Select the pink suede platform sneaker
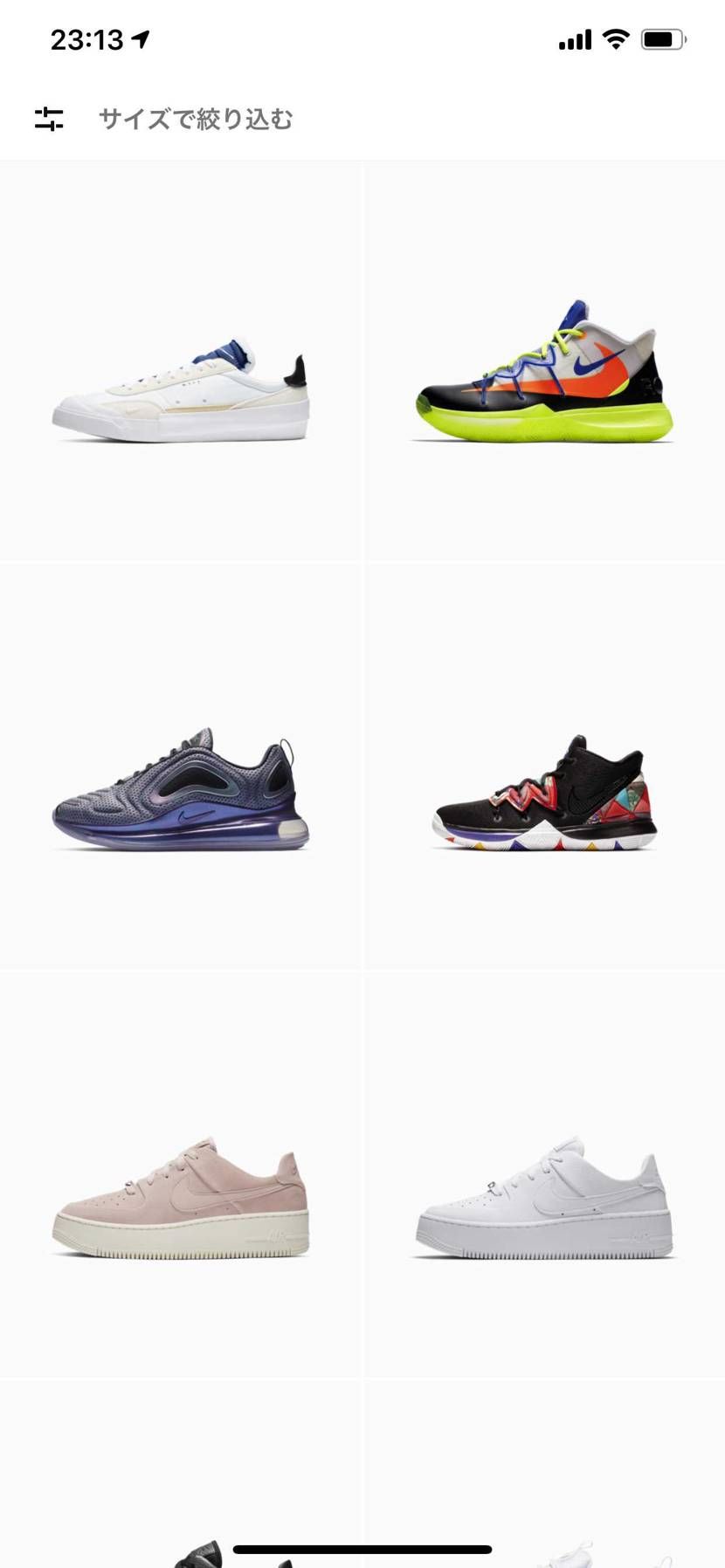This screenshot has height=1568, width=725. pyautogui.click(x=181, y=1198)
